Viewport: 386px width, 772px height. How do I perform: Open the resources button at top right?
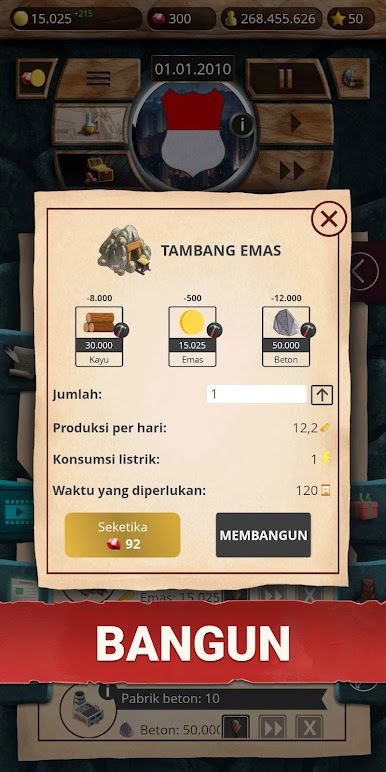pyautogui.click(x=349, y=78)
